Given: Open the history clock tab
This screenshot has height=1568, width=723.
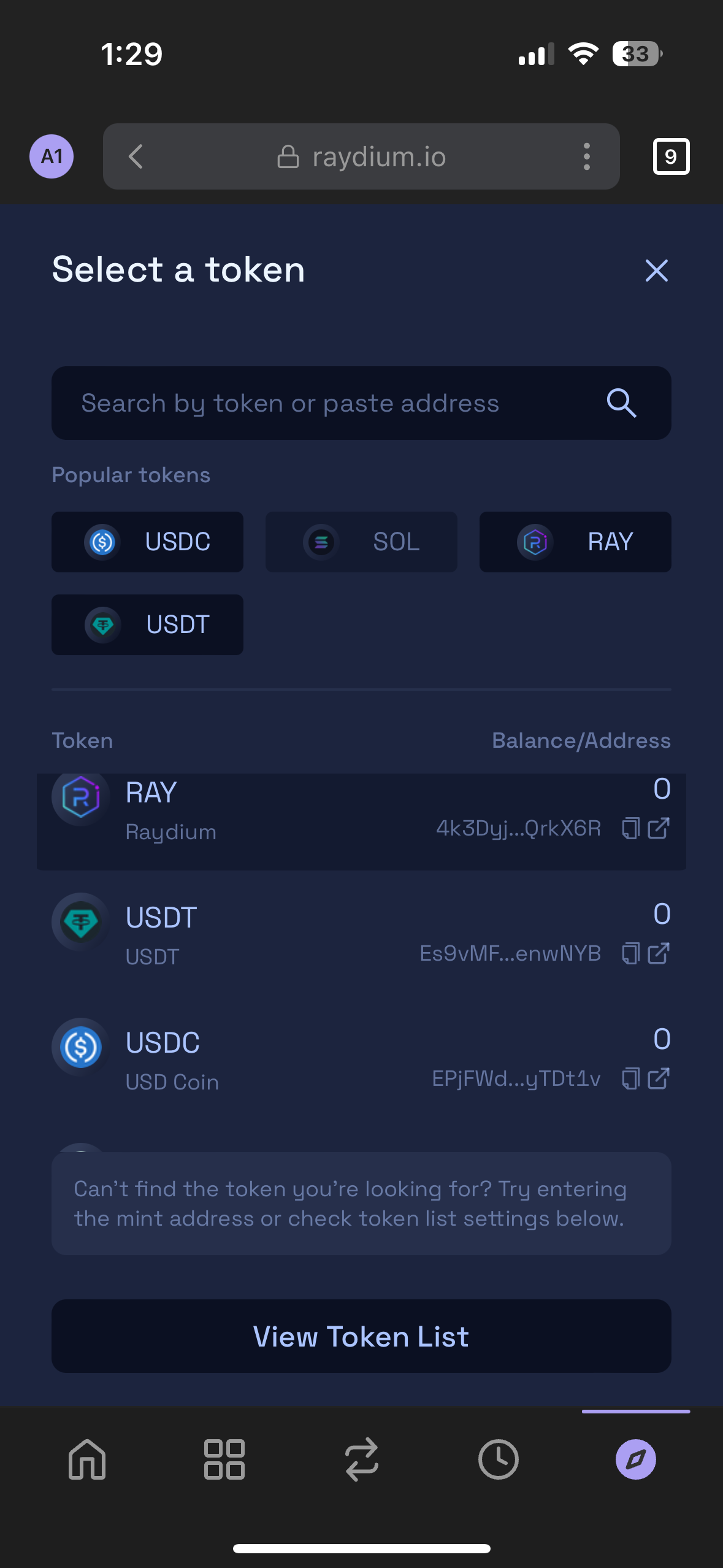Looking at the screenshot, I should [499, 1459].
